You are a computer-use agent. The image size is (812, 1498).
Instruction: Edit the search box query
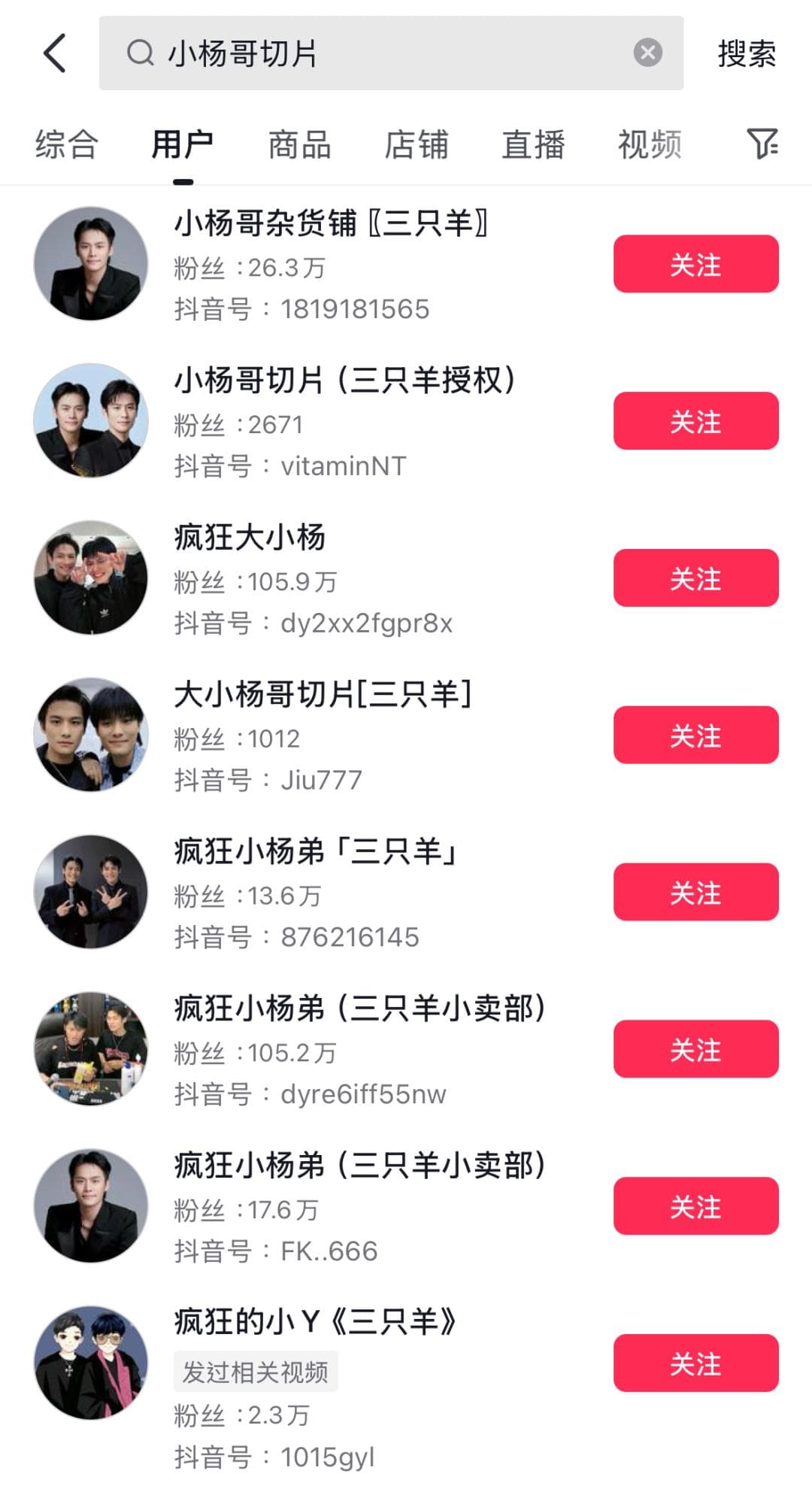(391, 53)
